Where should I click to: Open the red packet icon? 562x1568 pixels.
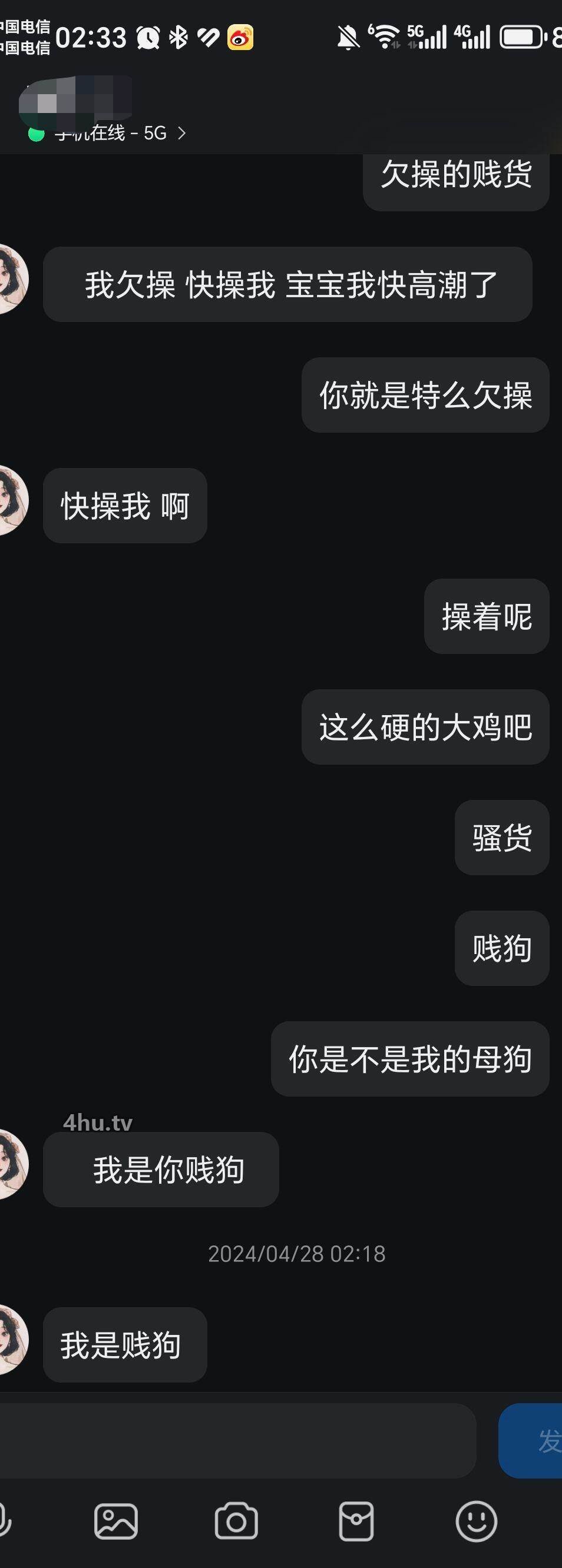(356, 1520)
